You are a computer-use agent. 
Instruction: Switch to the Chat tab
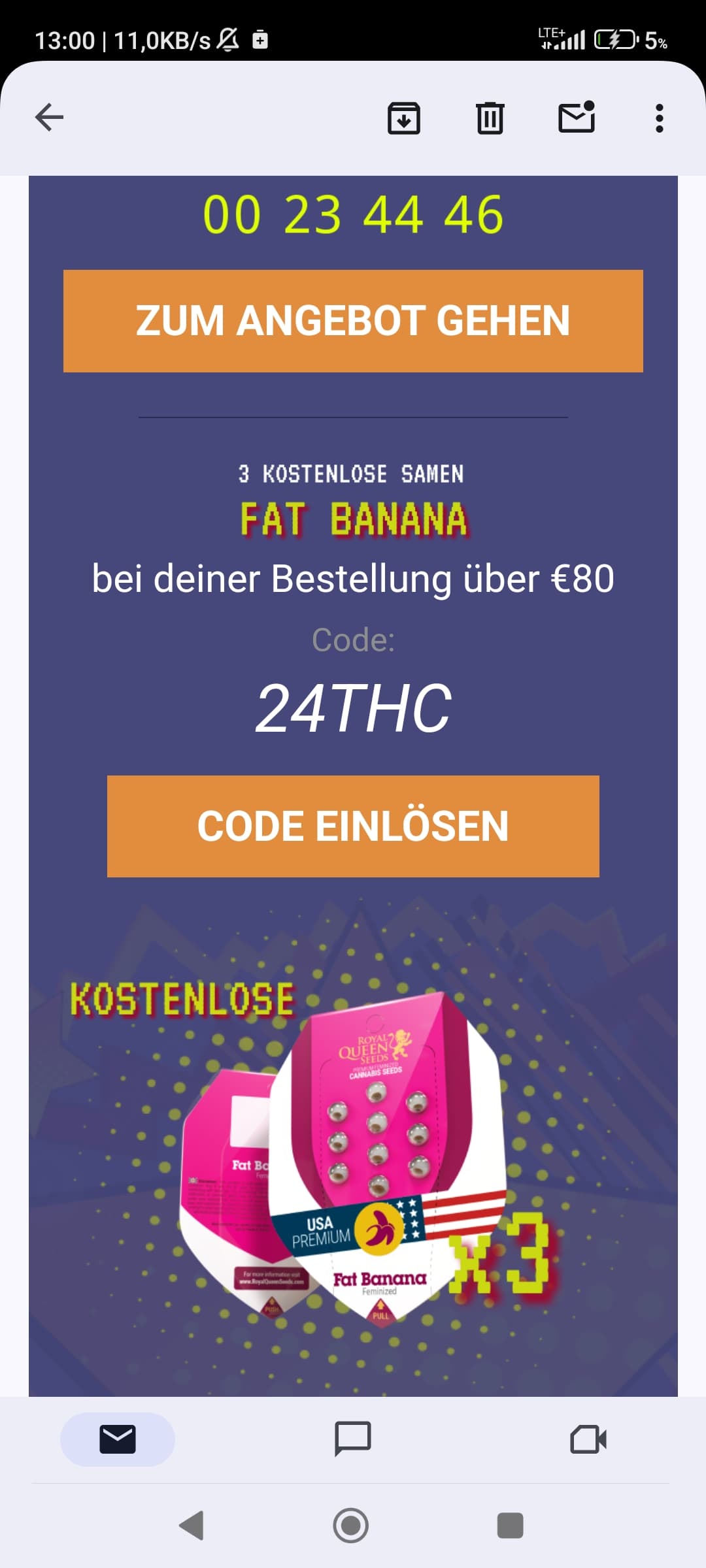(x=353, y=1439)
